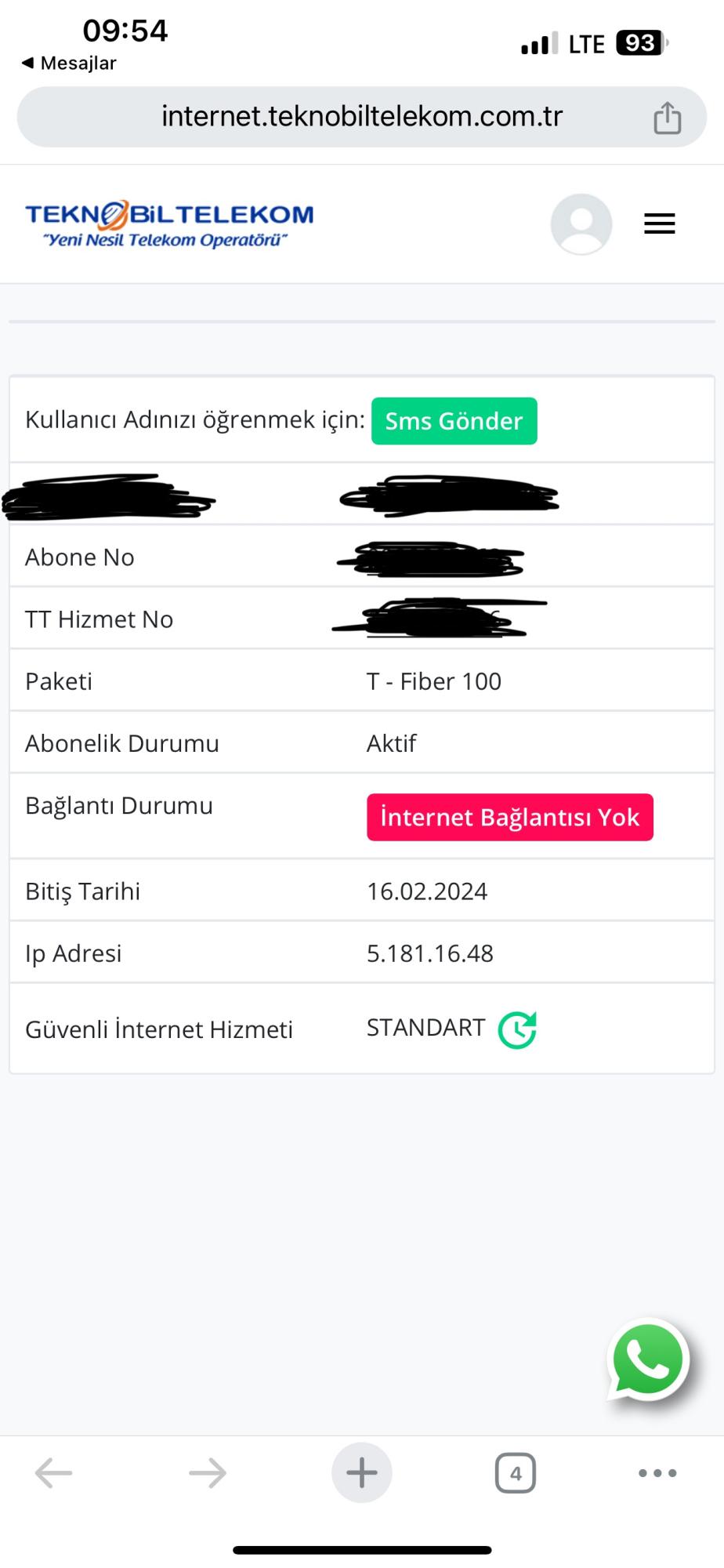Viewport: 724px width, 1568px height.
Task: Return to Mesajlar app
Action: coord(69,64)
